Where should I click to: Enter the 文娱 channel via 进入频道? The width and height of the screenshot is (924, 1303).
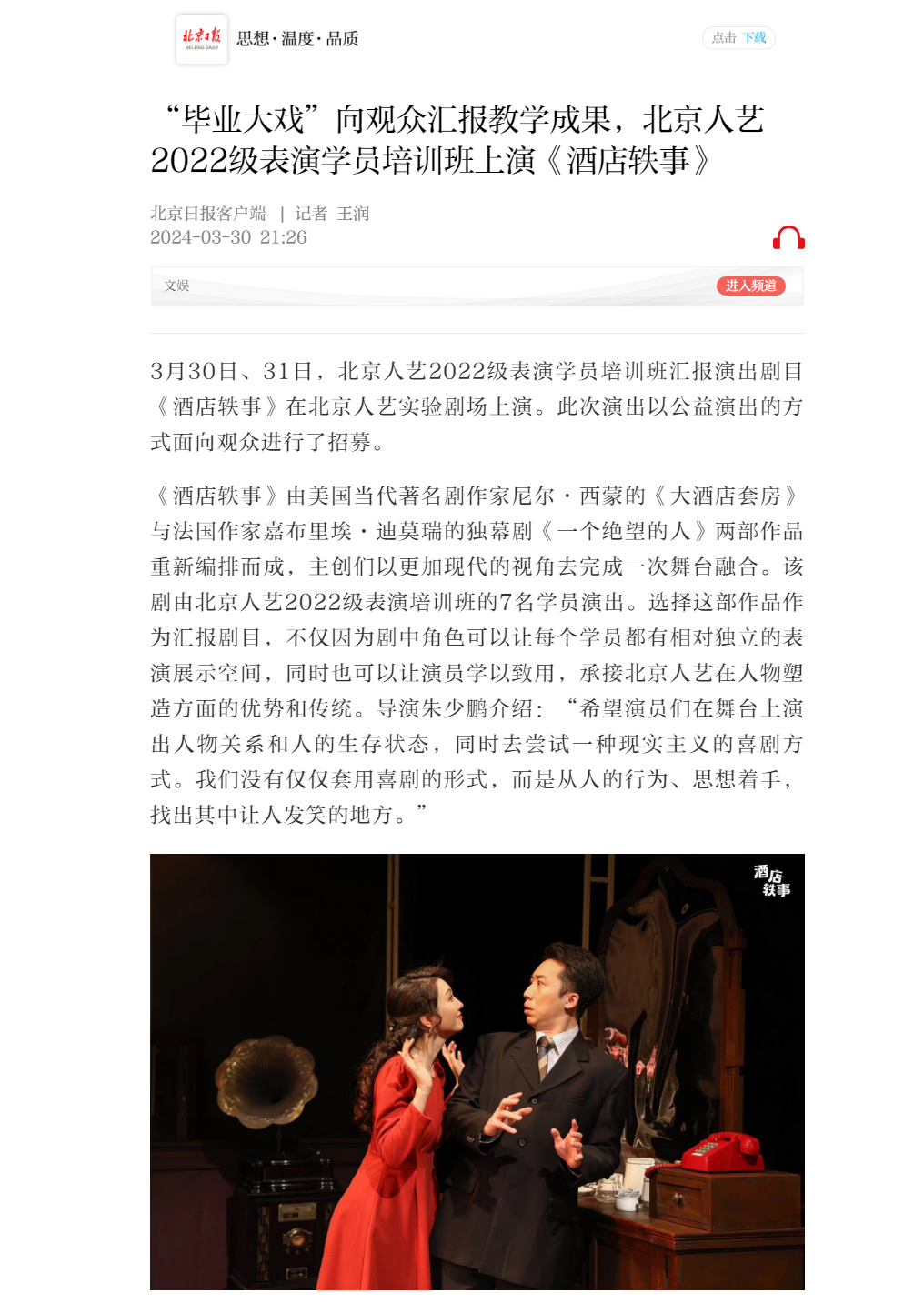[x=750, y=286]
